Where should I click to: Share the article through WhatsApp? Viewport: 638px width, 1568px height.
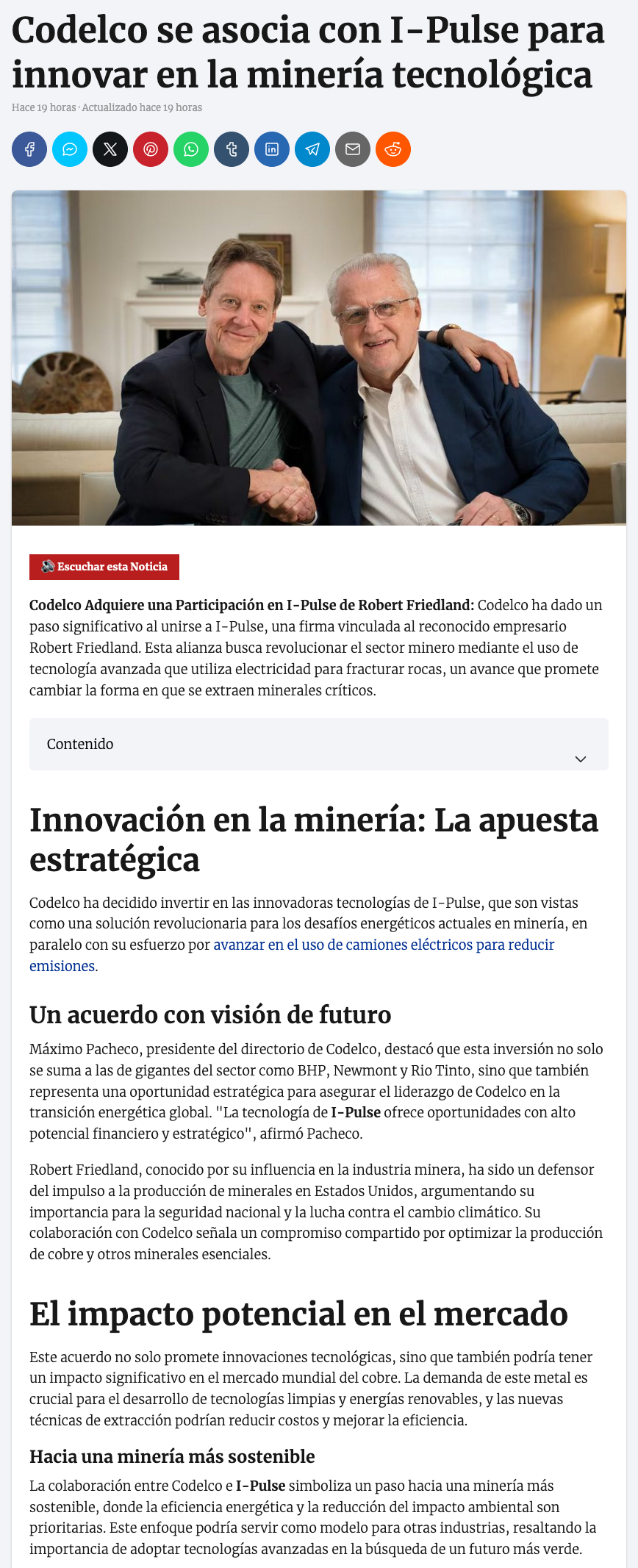pyautogui.click(x=191, y=149)
